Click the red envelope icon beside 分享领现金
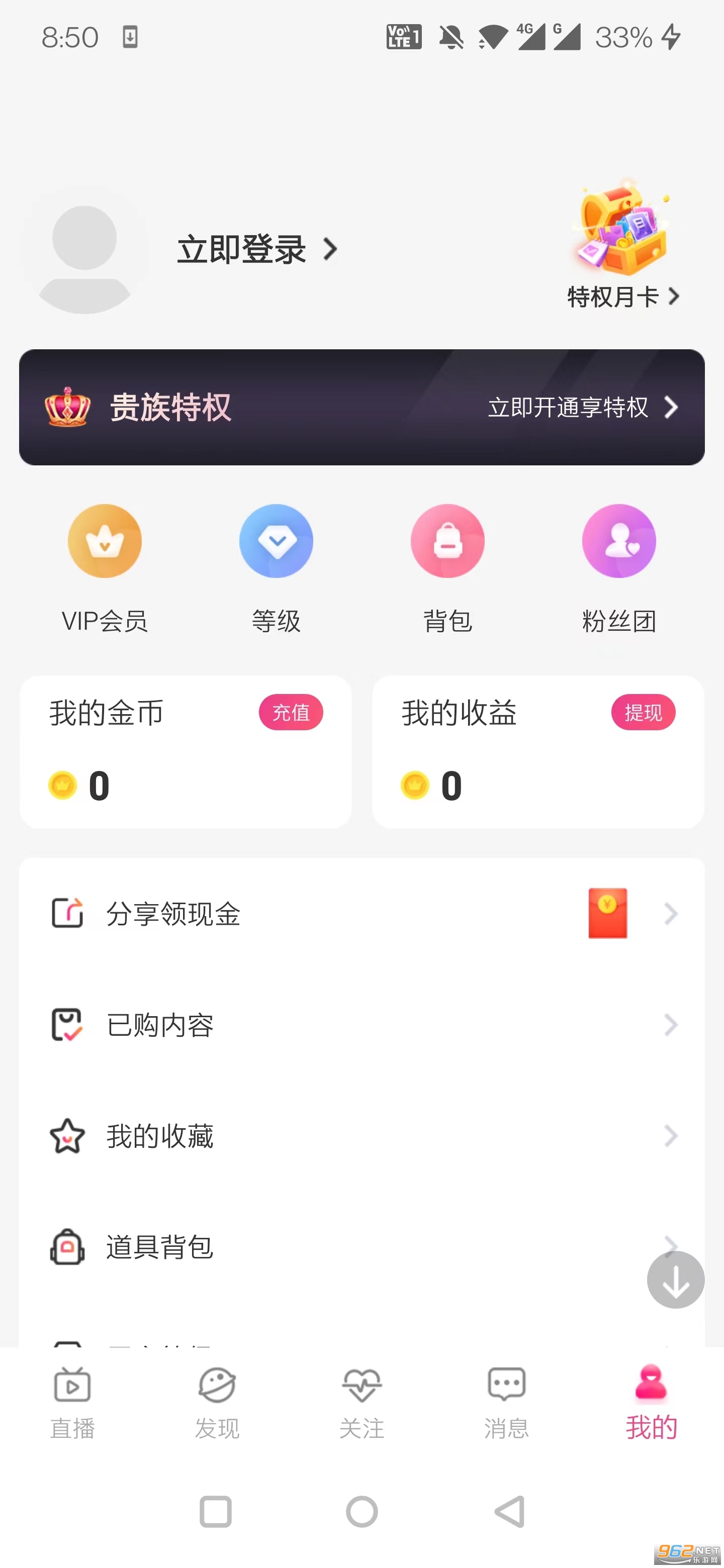The width and height of the screenshot is (724, 1568). coord(607,913)
